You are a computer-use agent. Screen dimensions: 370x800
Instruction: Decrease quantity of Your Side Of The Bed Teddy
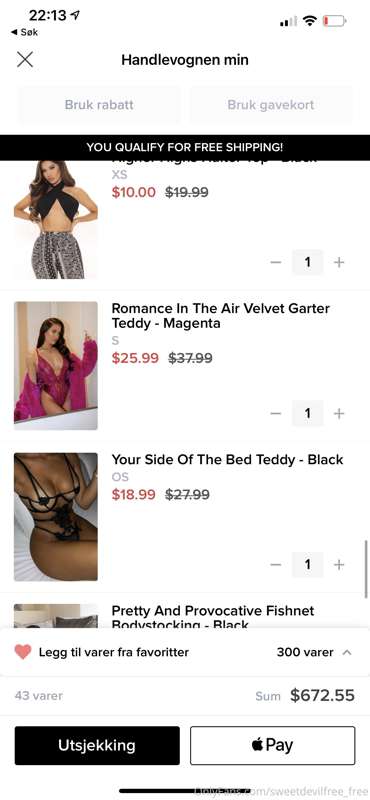click(x=276, y=564)
